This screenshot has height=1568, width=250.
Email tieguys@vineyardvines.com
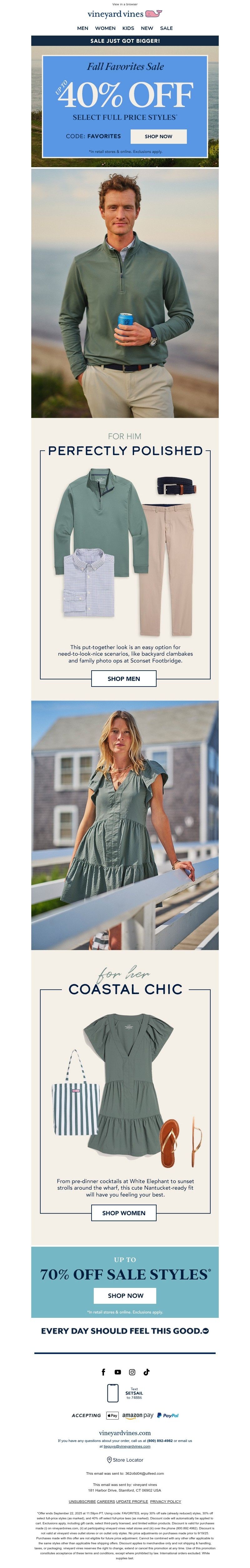127,1446
